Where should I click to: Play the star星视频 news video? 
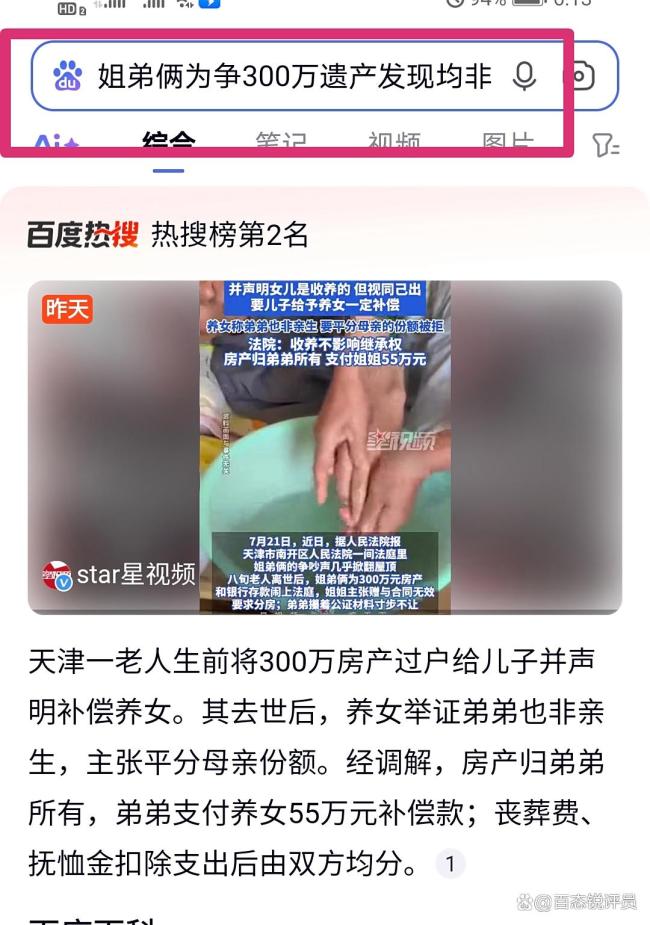(324, 447)
